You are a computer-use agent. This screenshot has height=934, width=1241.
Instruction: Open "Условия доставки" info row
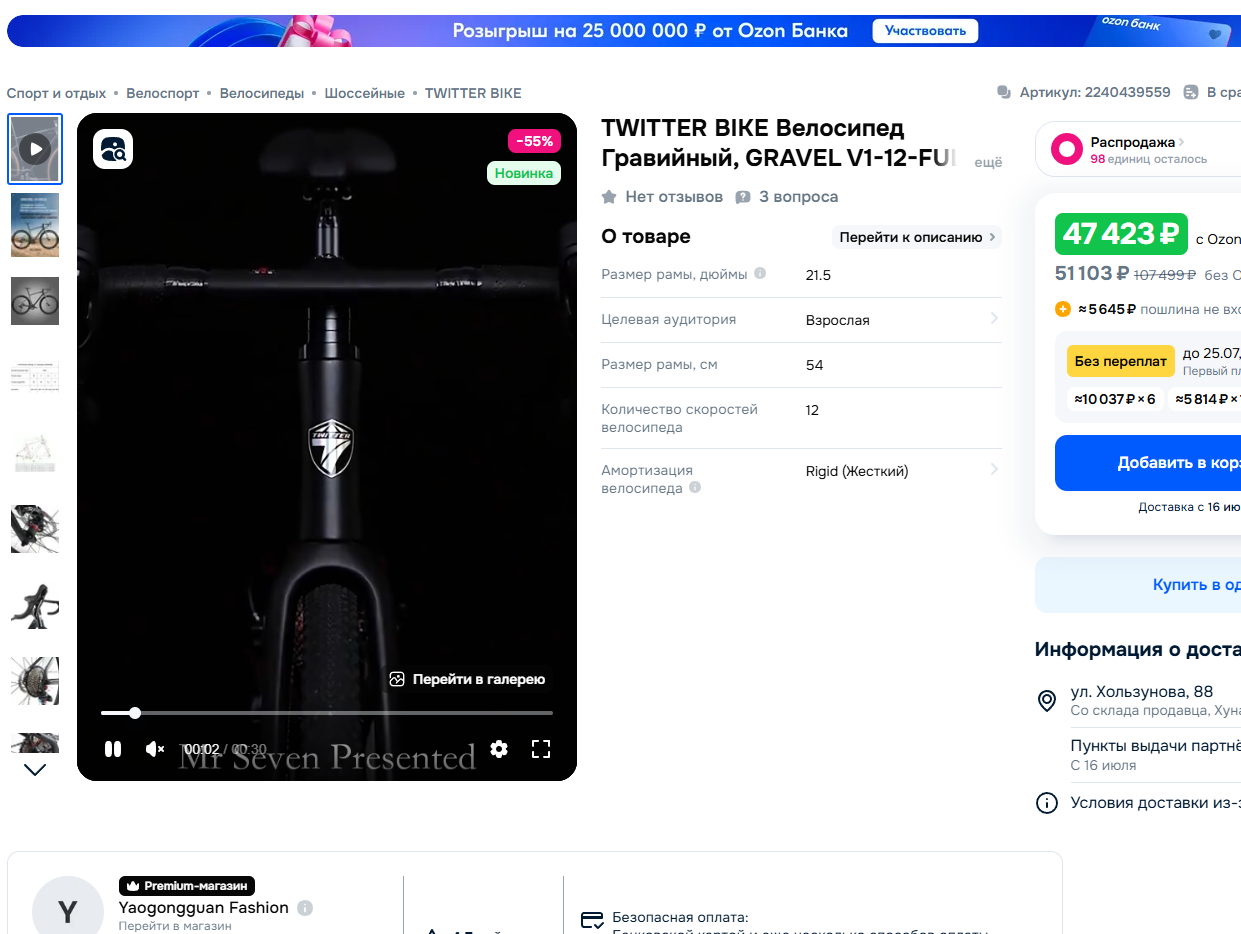(x=1139, y=803)
